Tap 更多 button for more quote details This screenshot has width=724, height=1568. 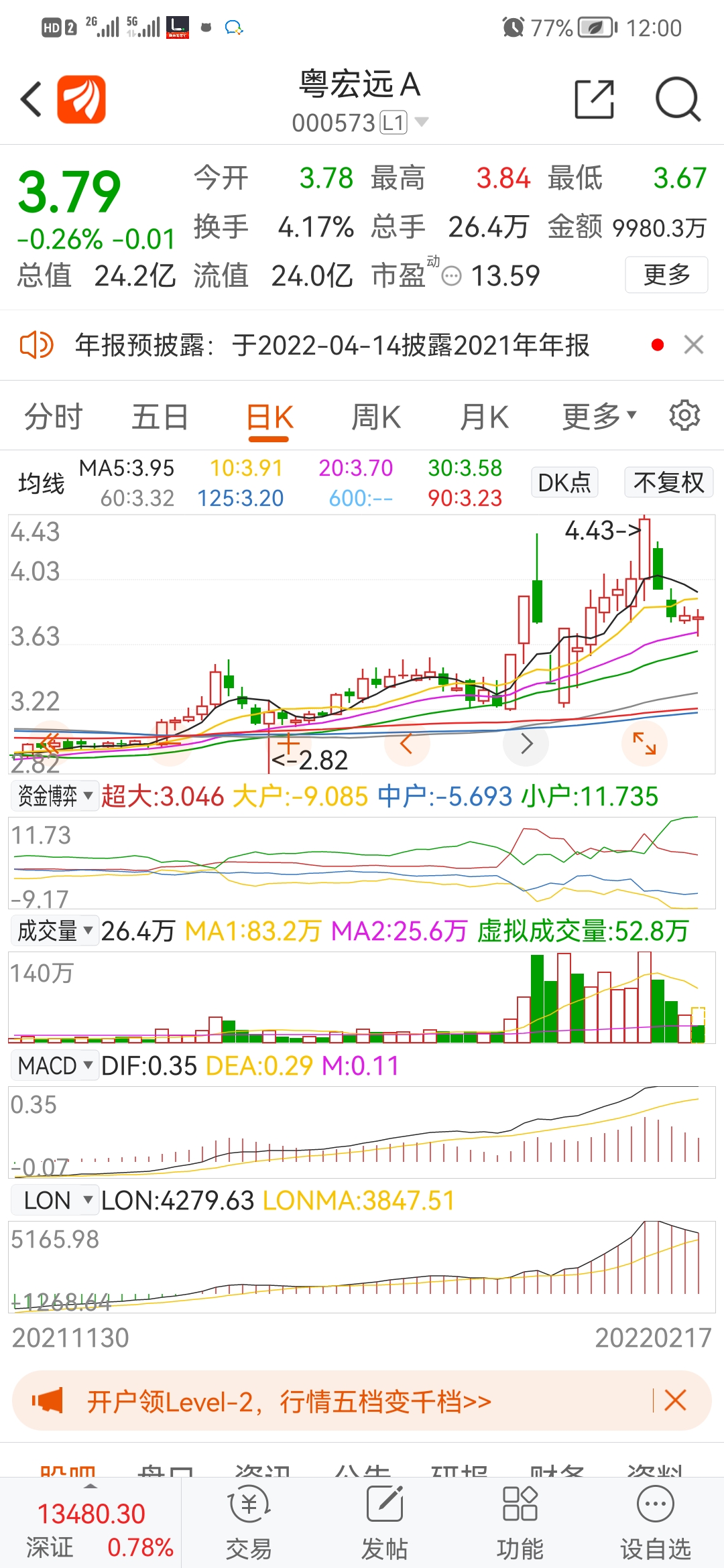click(666, 275)
